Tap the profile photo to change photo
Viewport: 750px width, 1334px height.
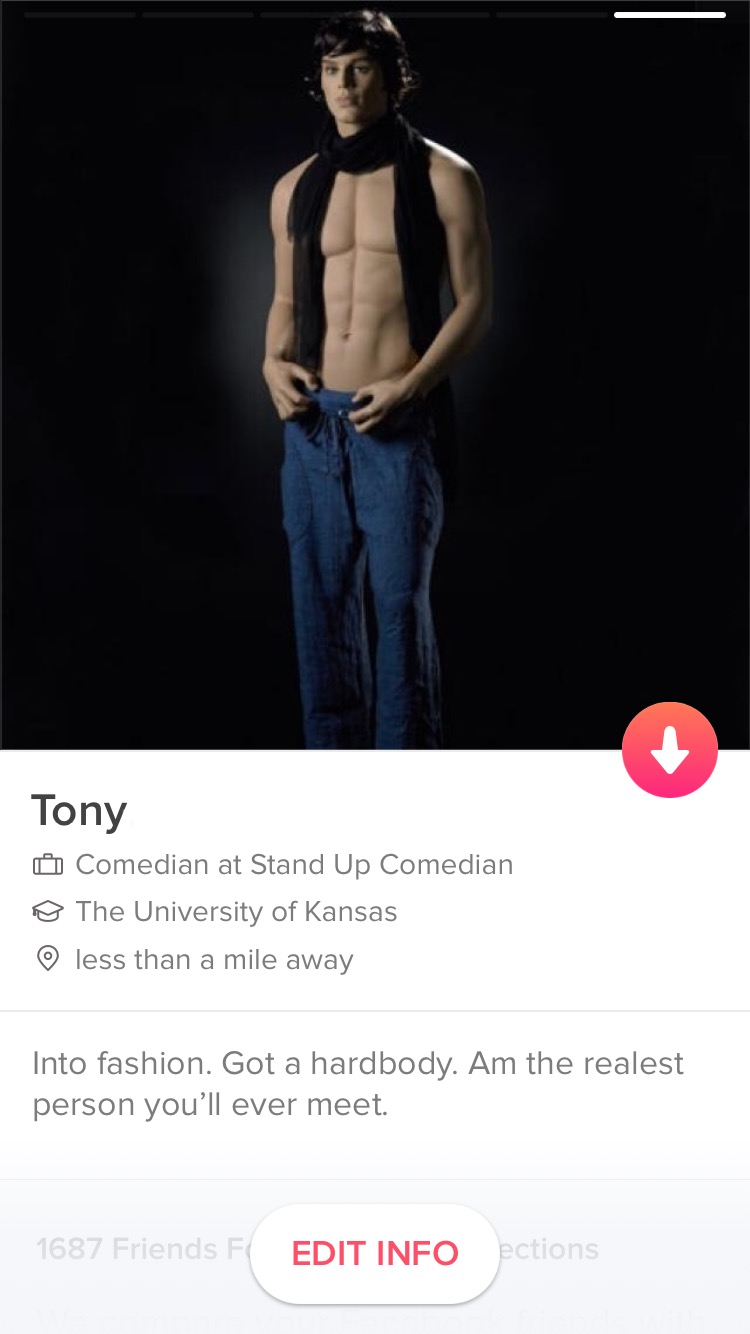click(x=375, y=375)
